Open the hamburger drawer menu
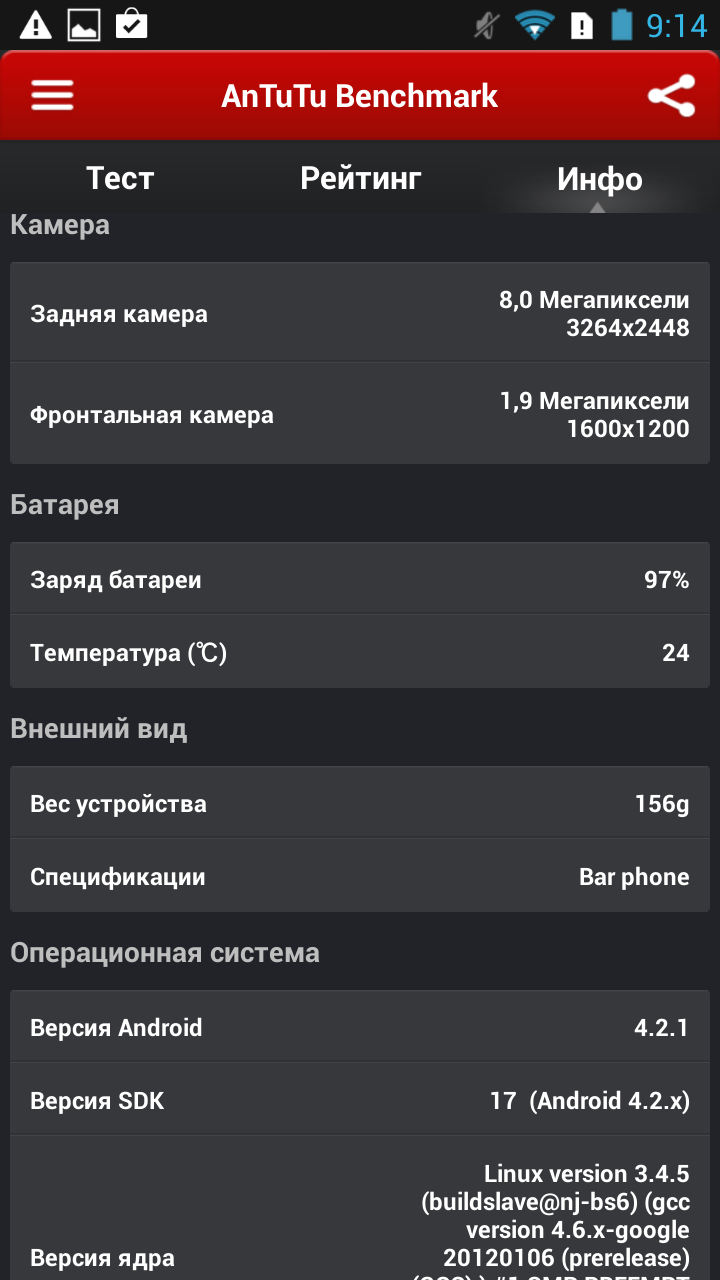The height and width of the screenshot is (1280, 720). coord(52,96)
